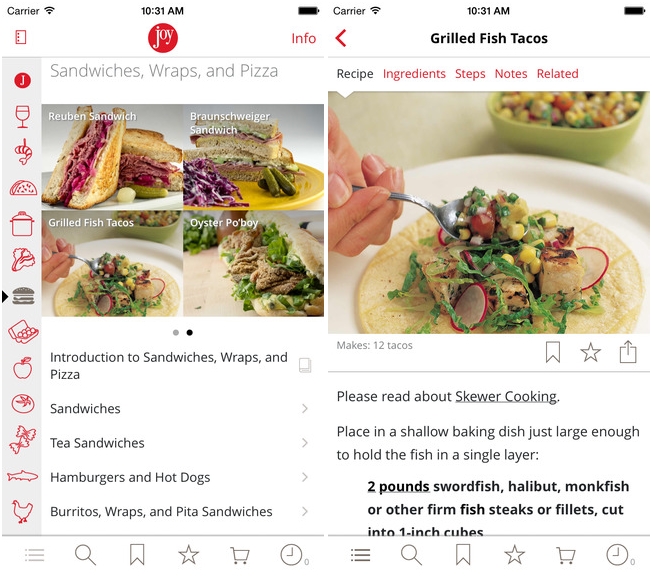Image resolution: width=652 pixels, height=576 pixels.
Task: Open the Reuben Sandwich recipe tile
Action: click(112, 157)
